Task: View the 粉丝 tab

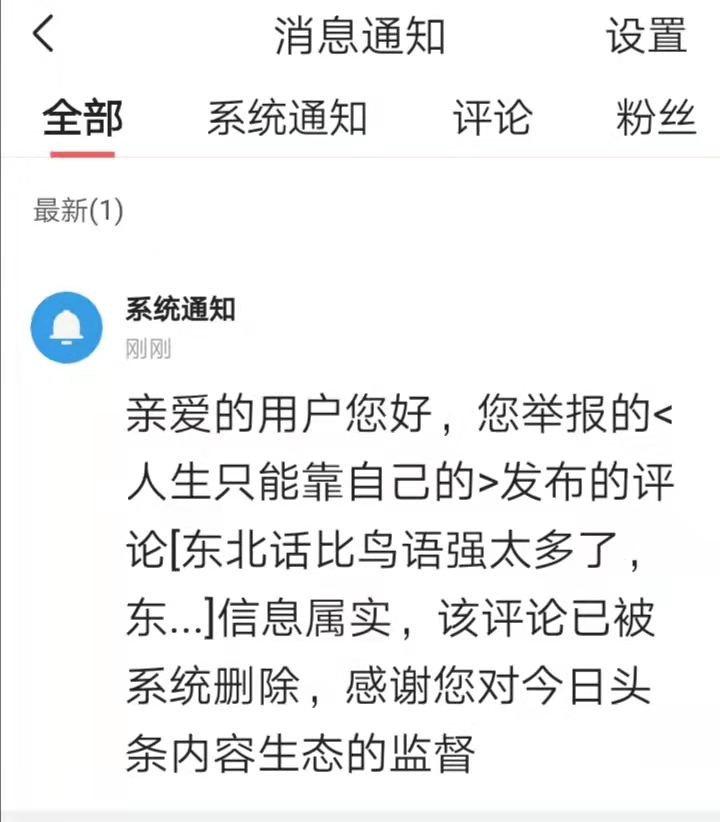Action: [656, 119]
